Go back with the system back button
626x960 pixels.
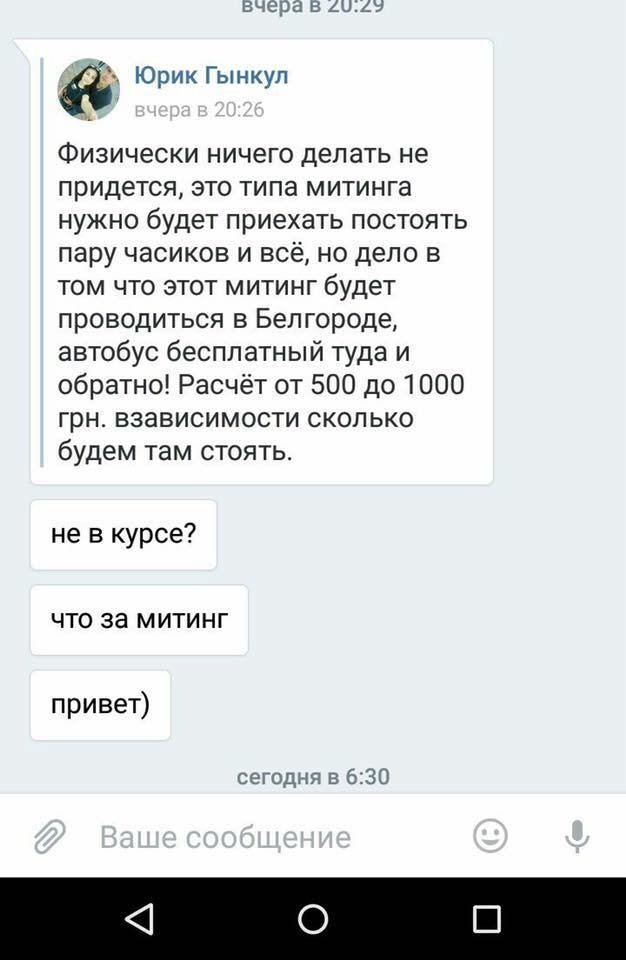(140, 918)
